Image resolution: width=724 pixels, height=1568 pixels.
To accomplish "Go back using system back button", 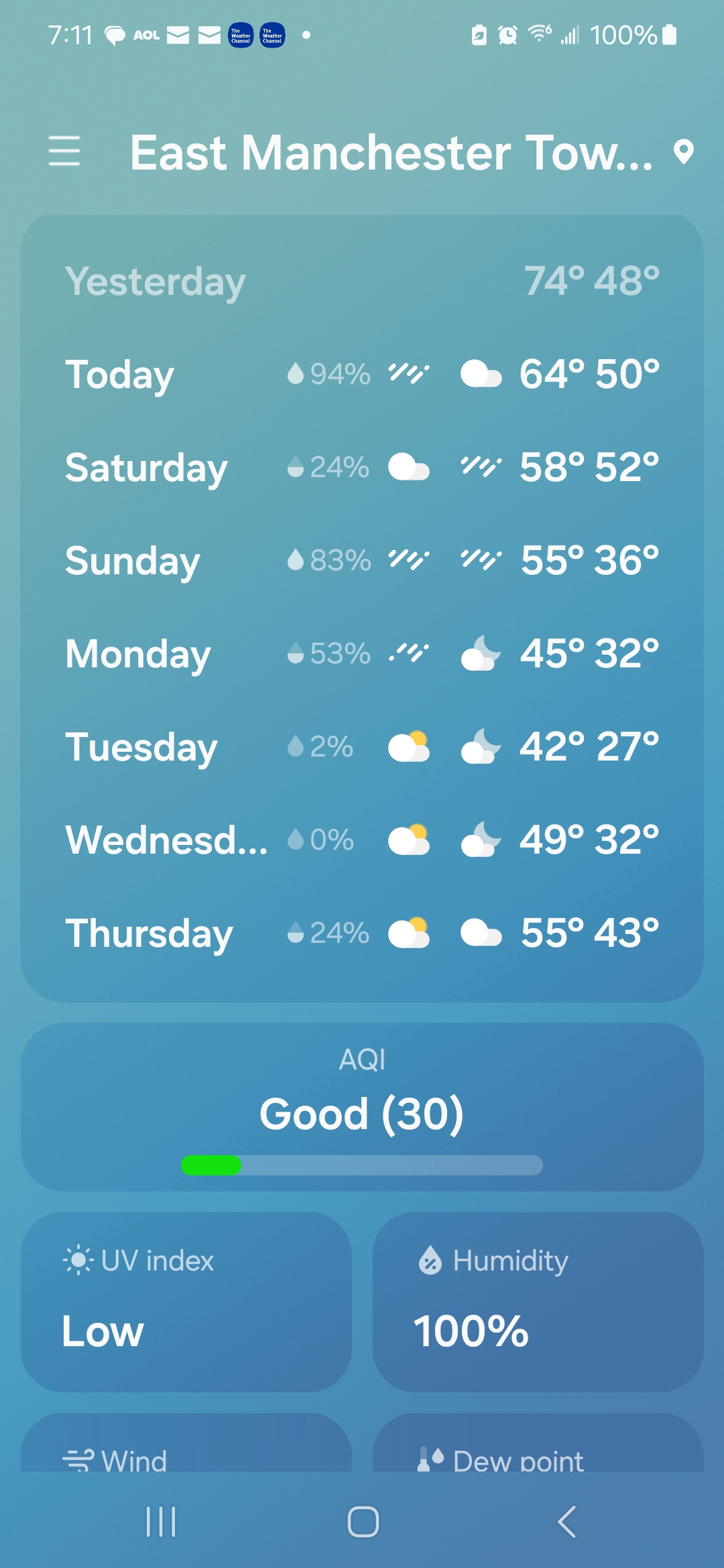I will tap(566, 1521).
